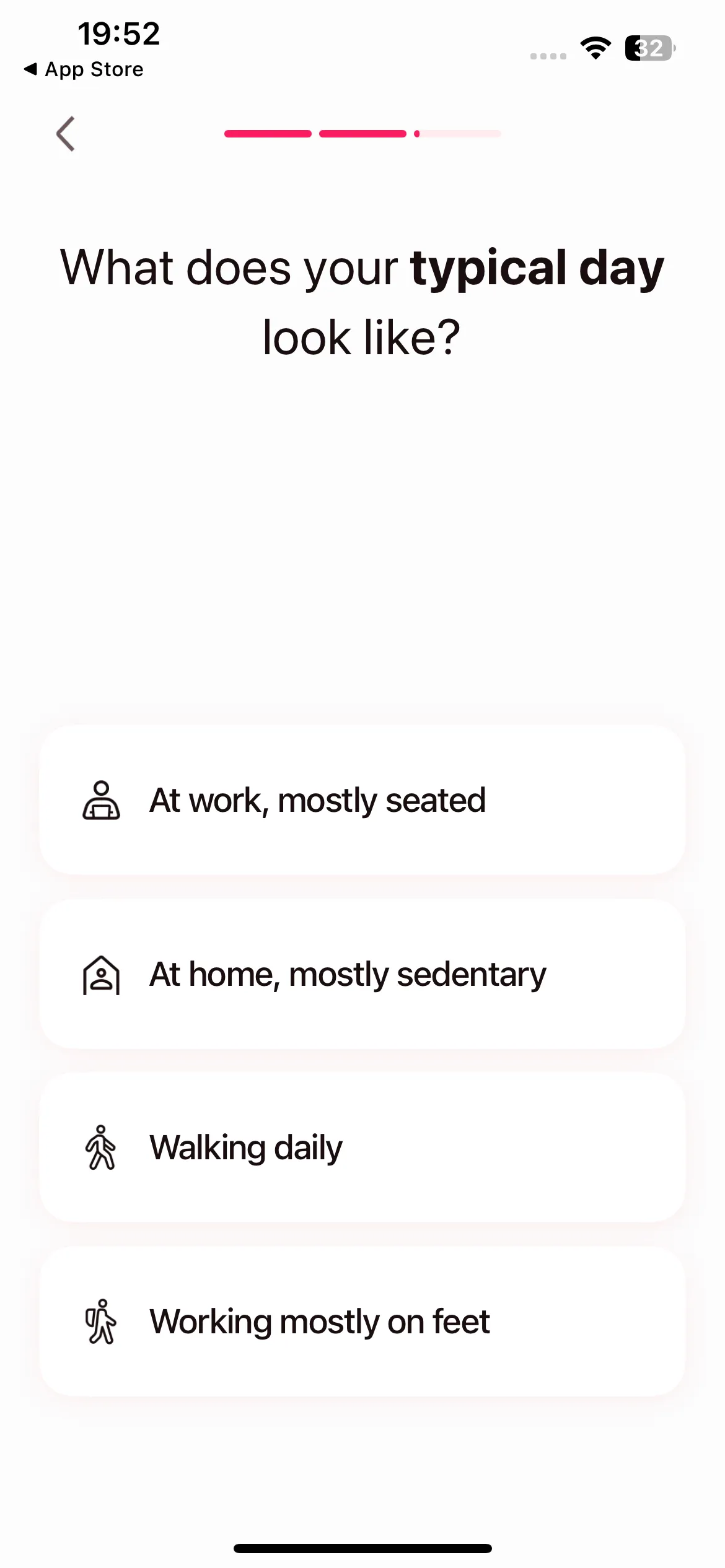Screen dimensions: 725x1568
Task: Go back to the previous question
Action: coord(66,134)
